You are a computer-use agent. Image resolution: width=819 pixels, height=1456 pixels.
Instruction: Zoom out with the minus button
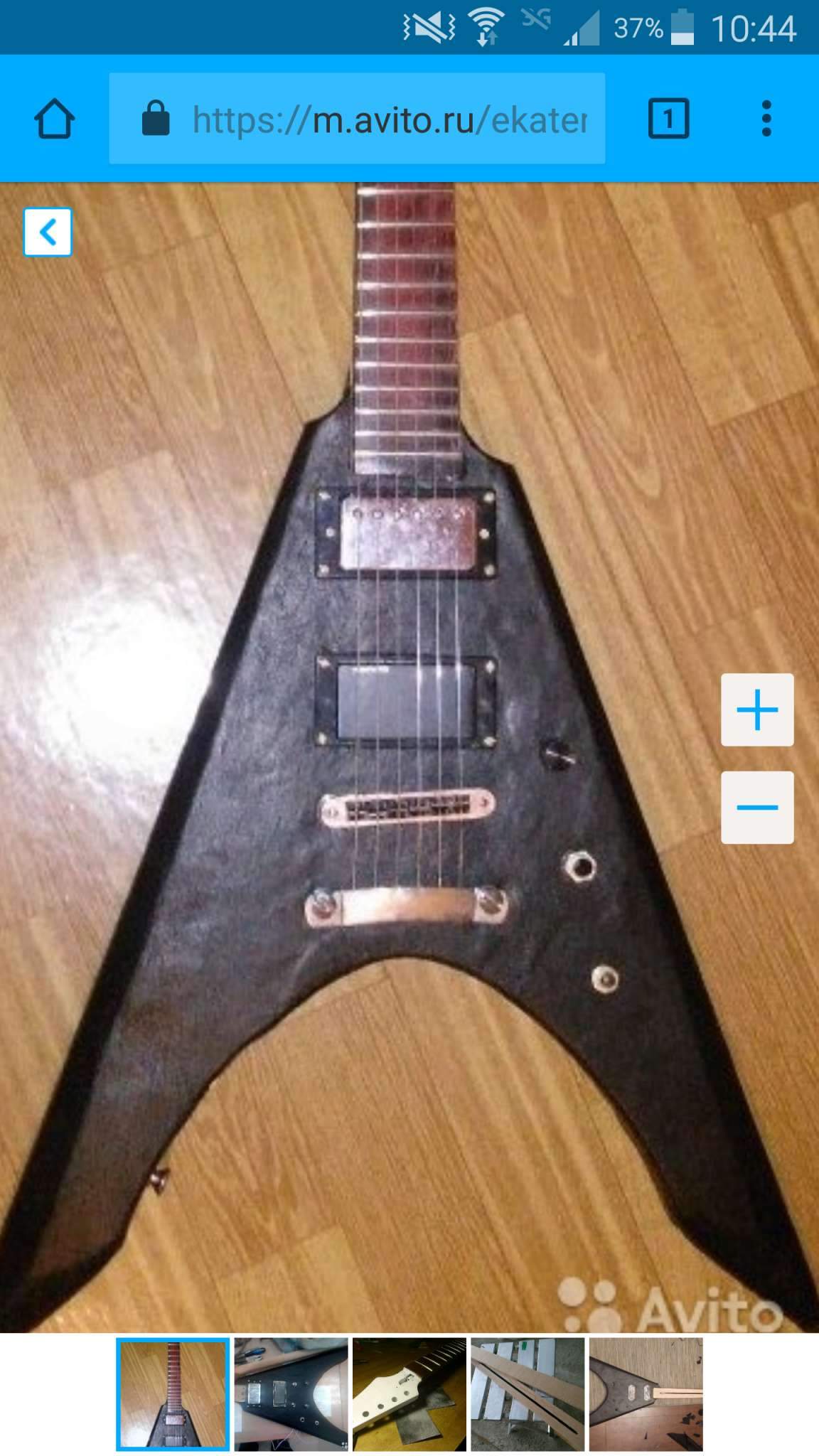(x=757, y=808)
